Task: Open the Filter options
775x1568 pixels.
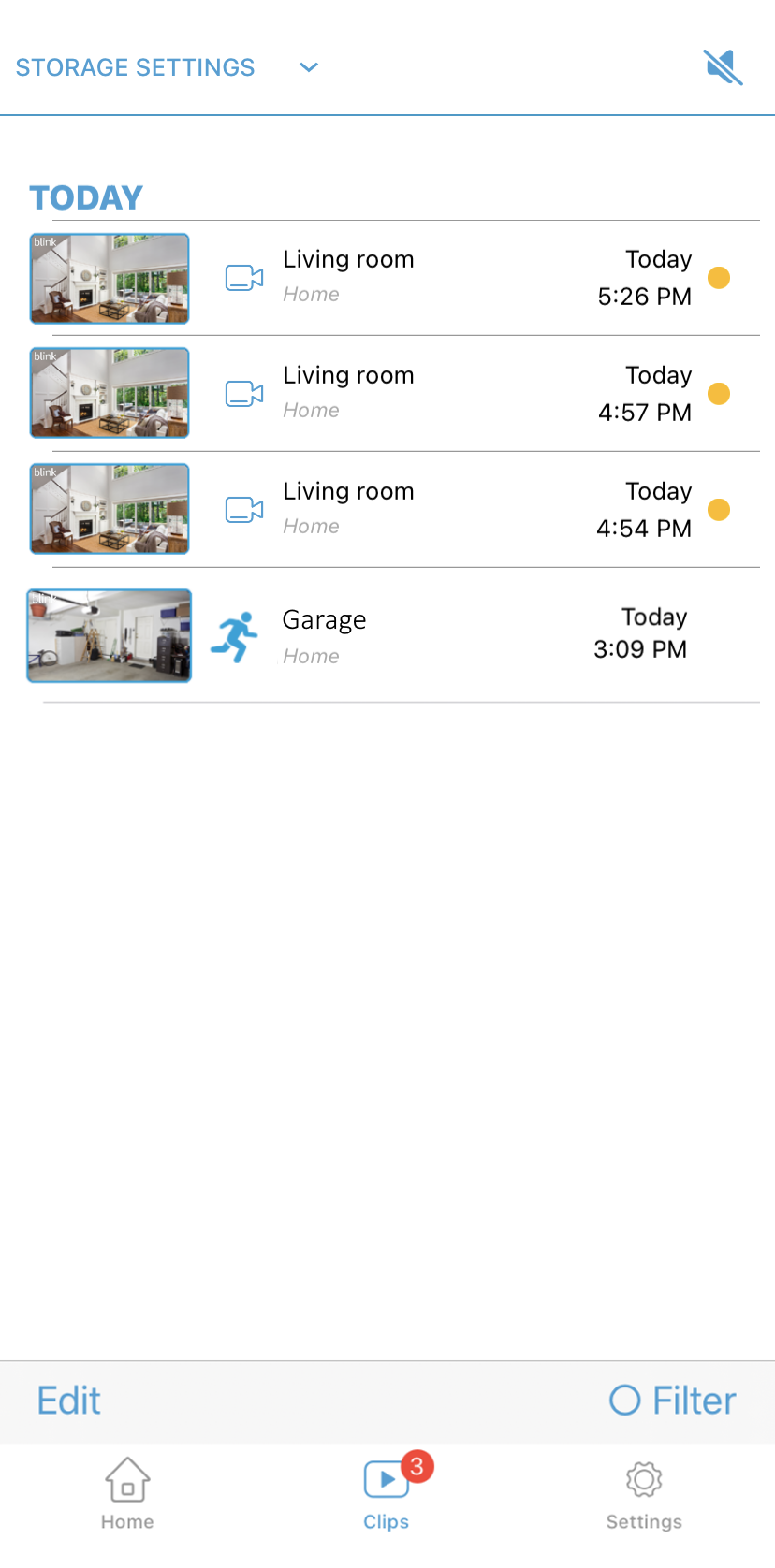Action: (x=673, y=1401)
